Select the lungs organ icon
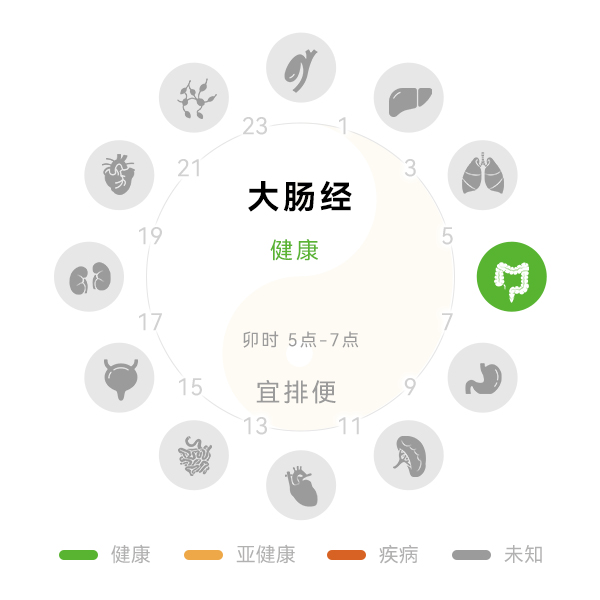600x600 pixels. click(482, 175)
